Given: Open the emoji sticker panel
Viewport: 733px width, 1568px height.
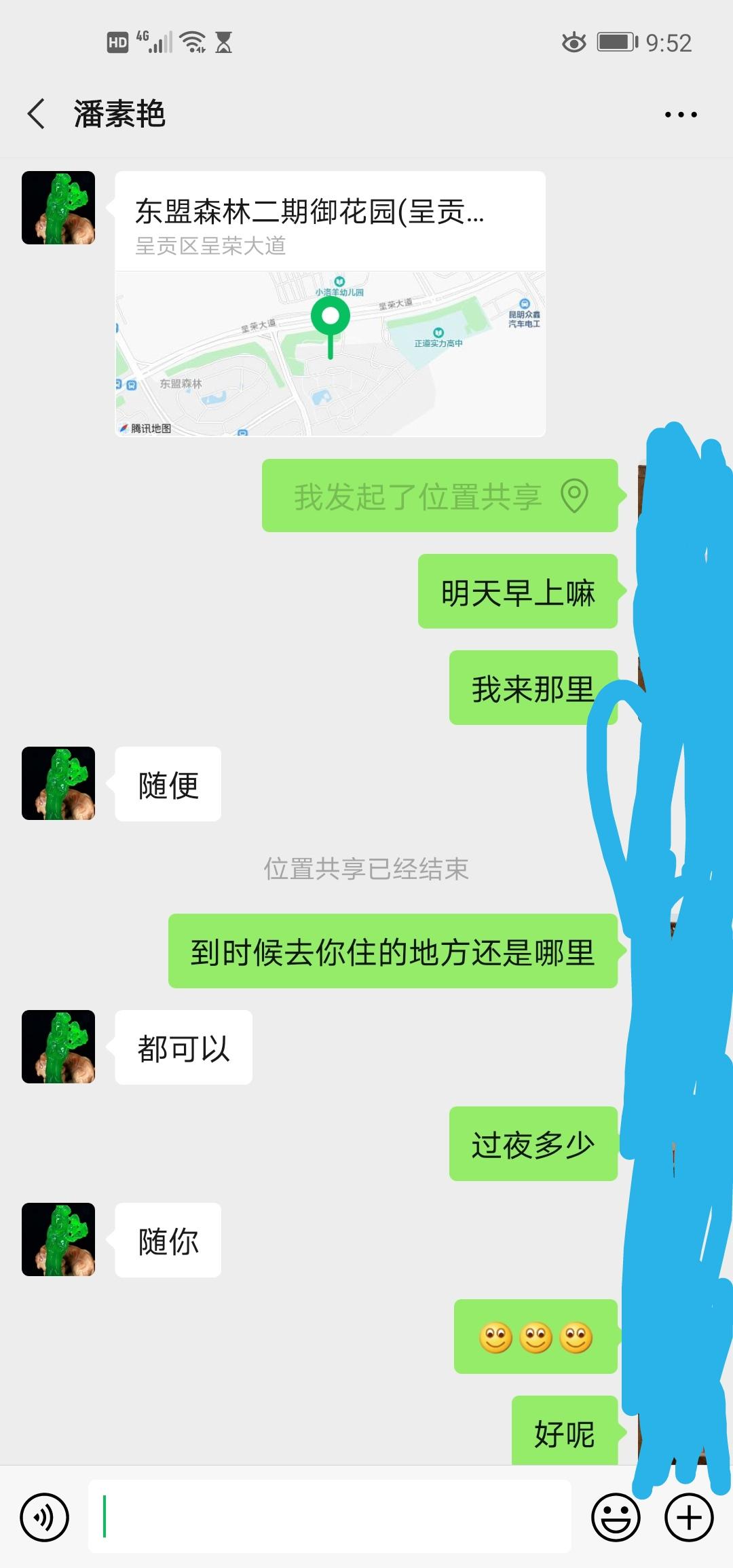Looking at the screenshot, I should pyautogui.click(x=616, y=1518).
